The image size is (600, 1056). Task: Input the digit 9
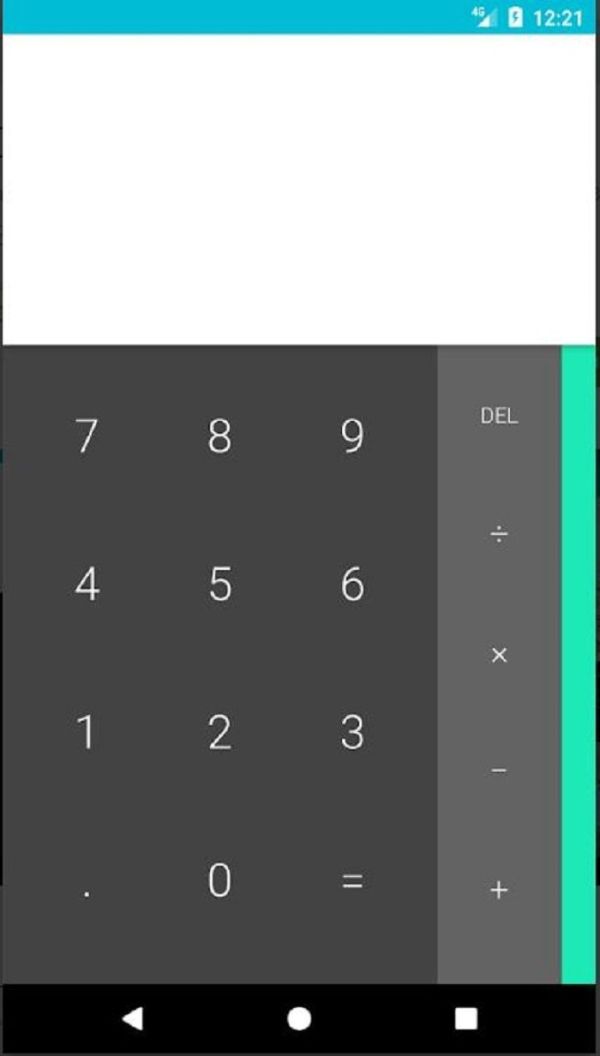[352, 436]
